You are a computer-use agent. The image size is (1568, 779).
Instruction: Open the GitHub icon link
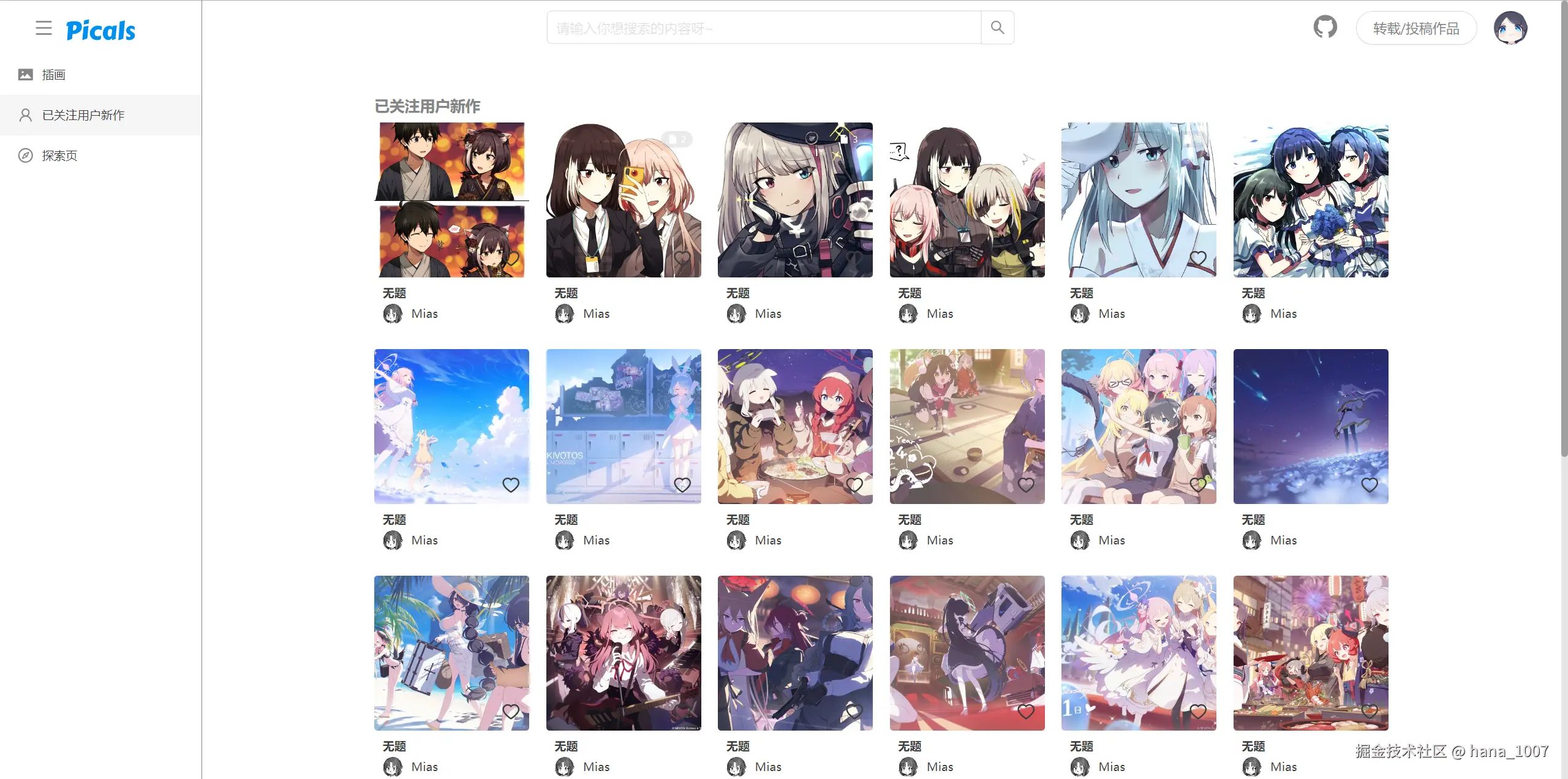[1325, 28]
